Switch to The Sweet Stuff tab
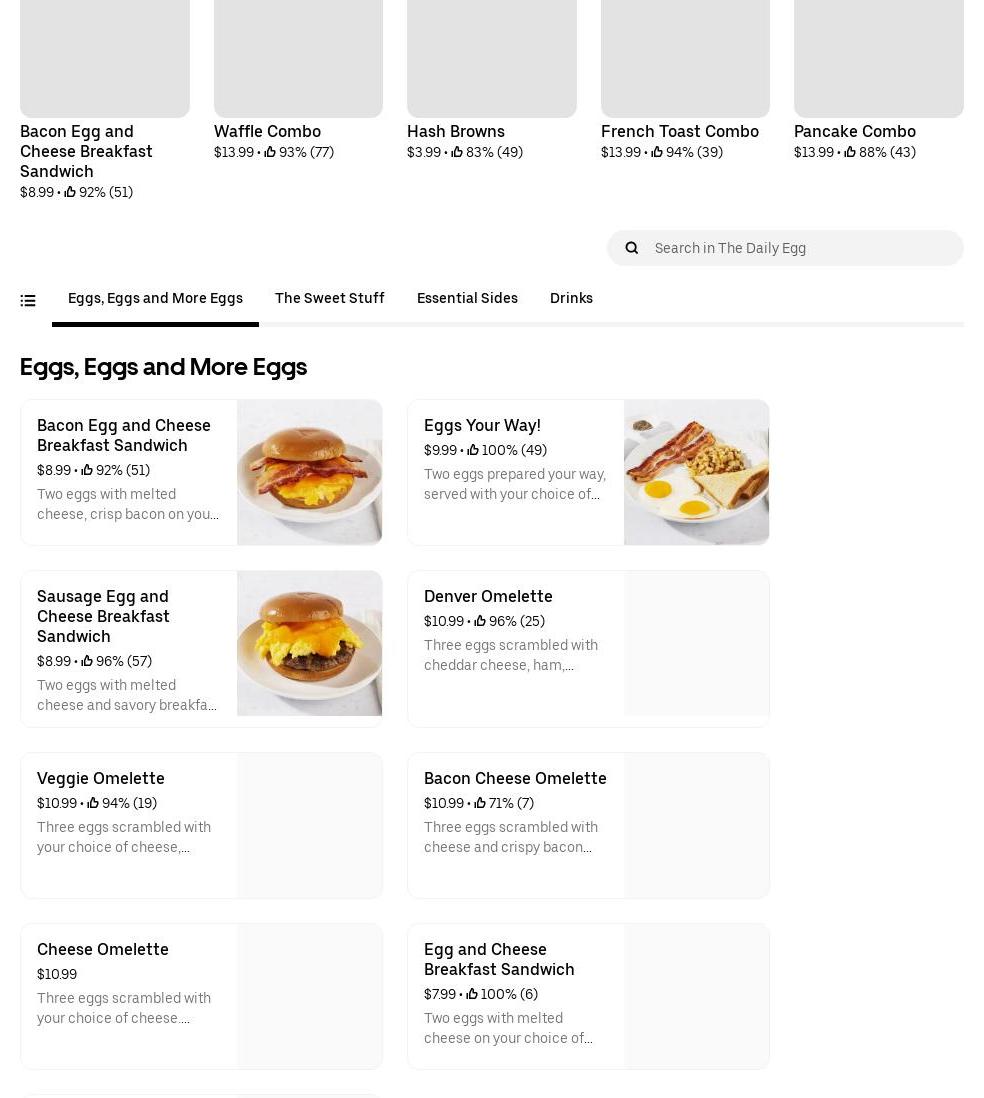Screen dimensions: 984x1098 point(329,298)
